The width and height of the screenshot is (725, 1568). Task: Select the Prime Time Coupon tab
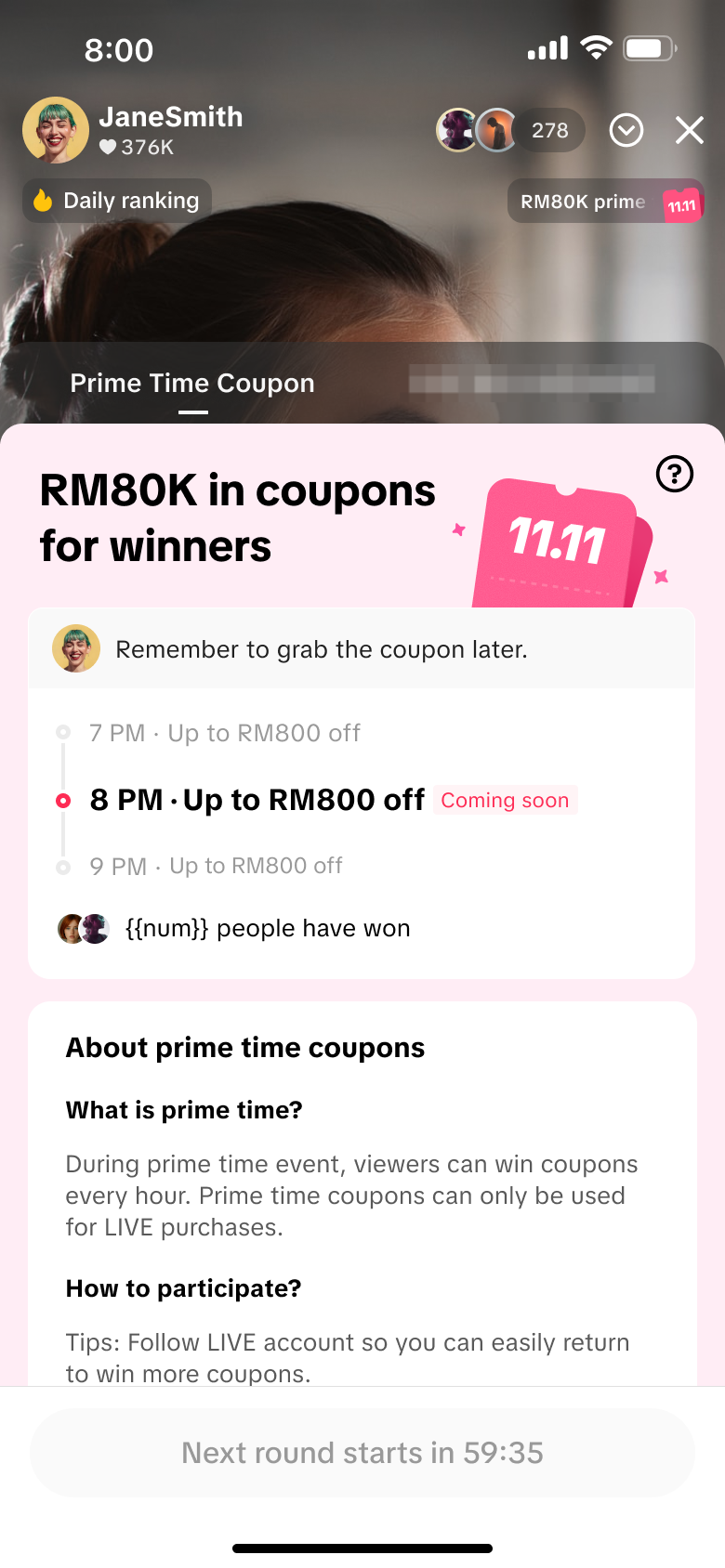click(192, 384)
